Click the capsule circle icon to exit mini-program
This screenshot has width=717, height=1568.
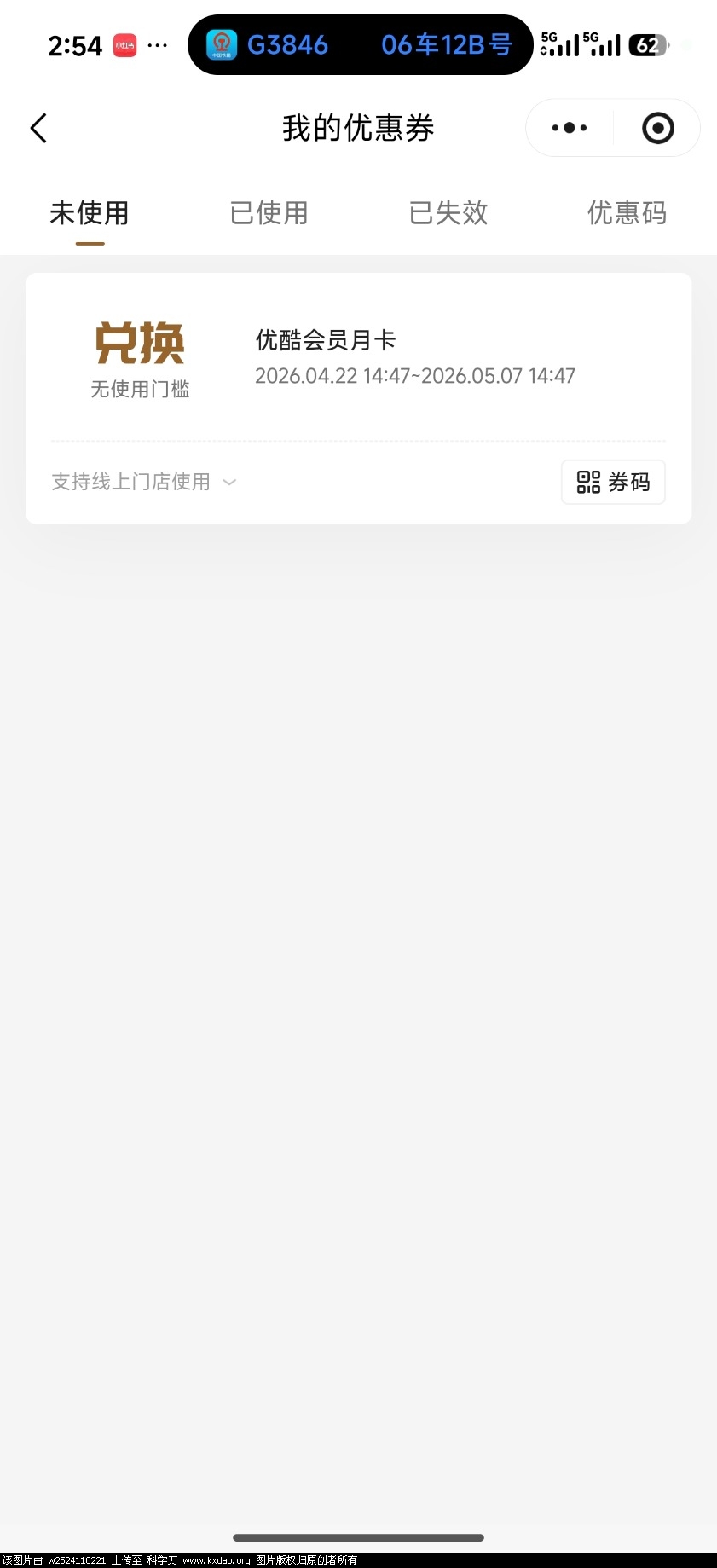point(657,127)
